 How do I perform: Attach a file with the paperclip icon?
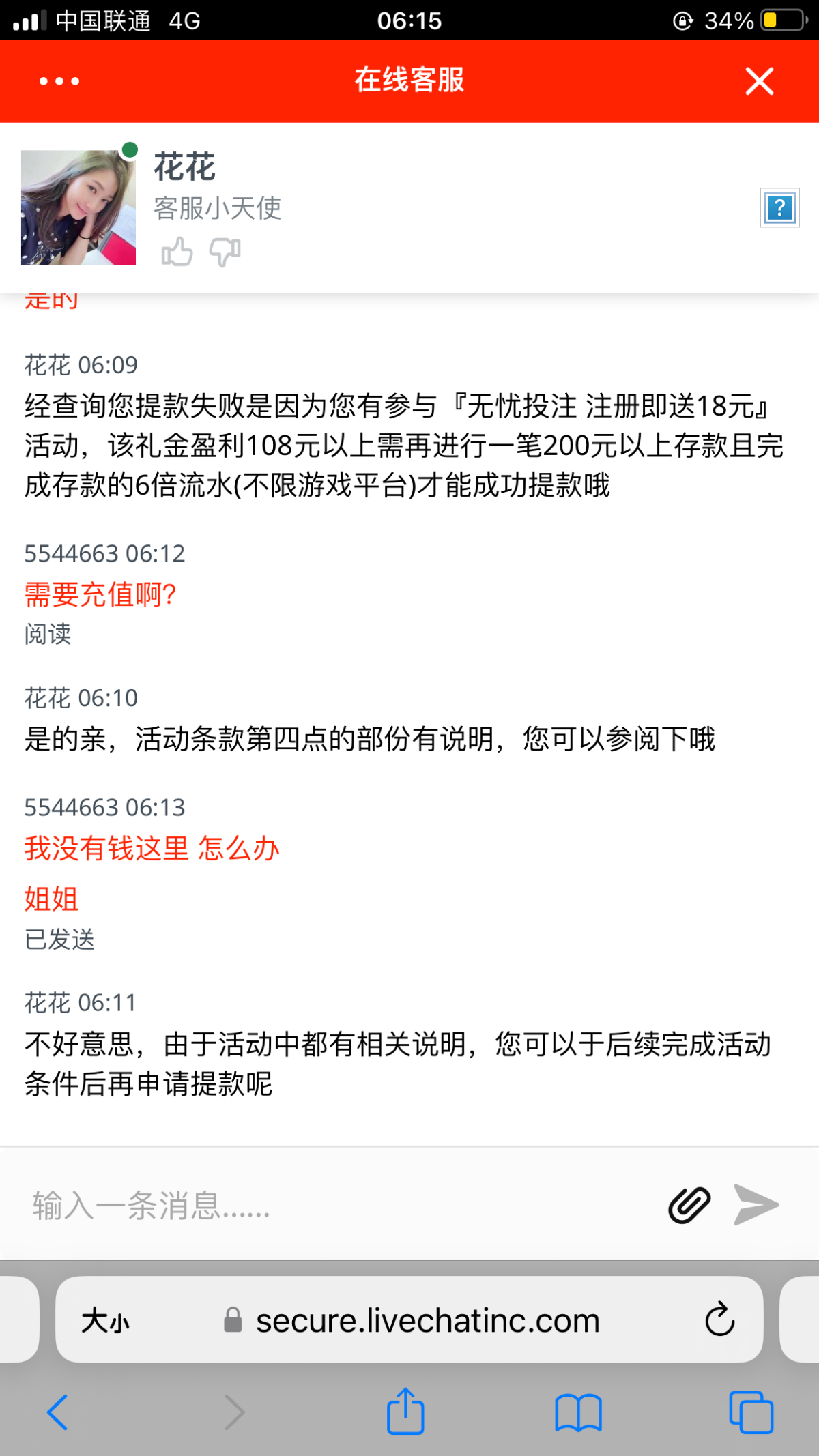point(689,1205)
